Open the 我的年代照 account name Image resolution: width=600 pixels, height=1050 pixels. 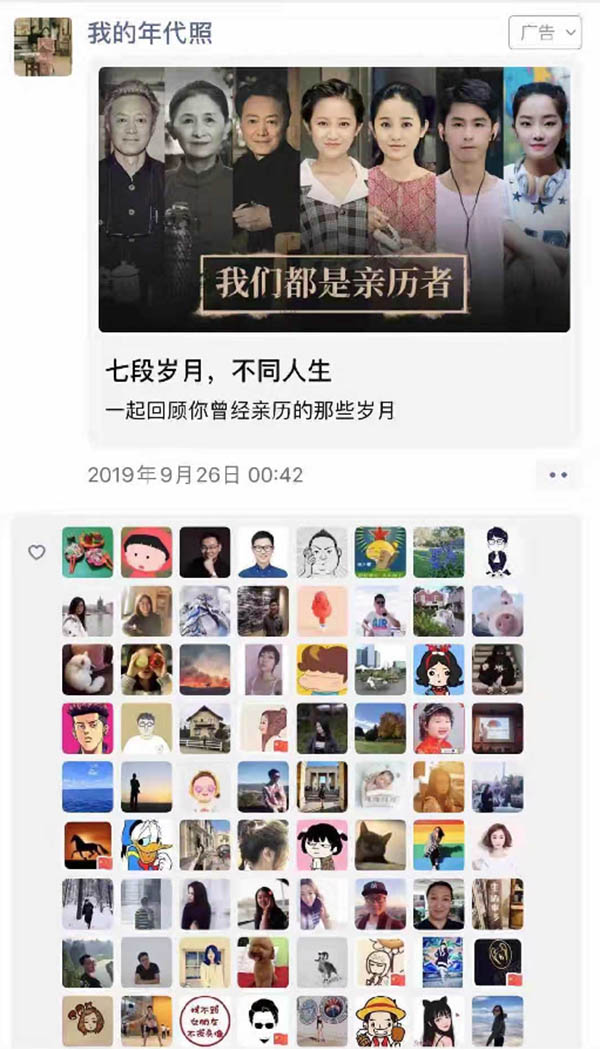coord(149,33)
